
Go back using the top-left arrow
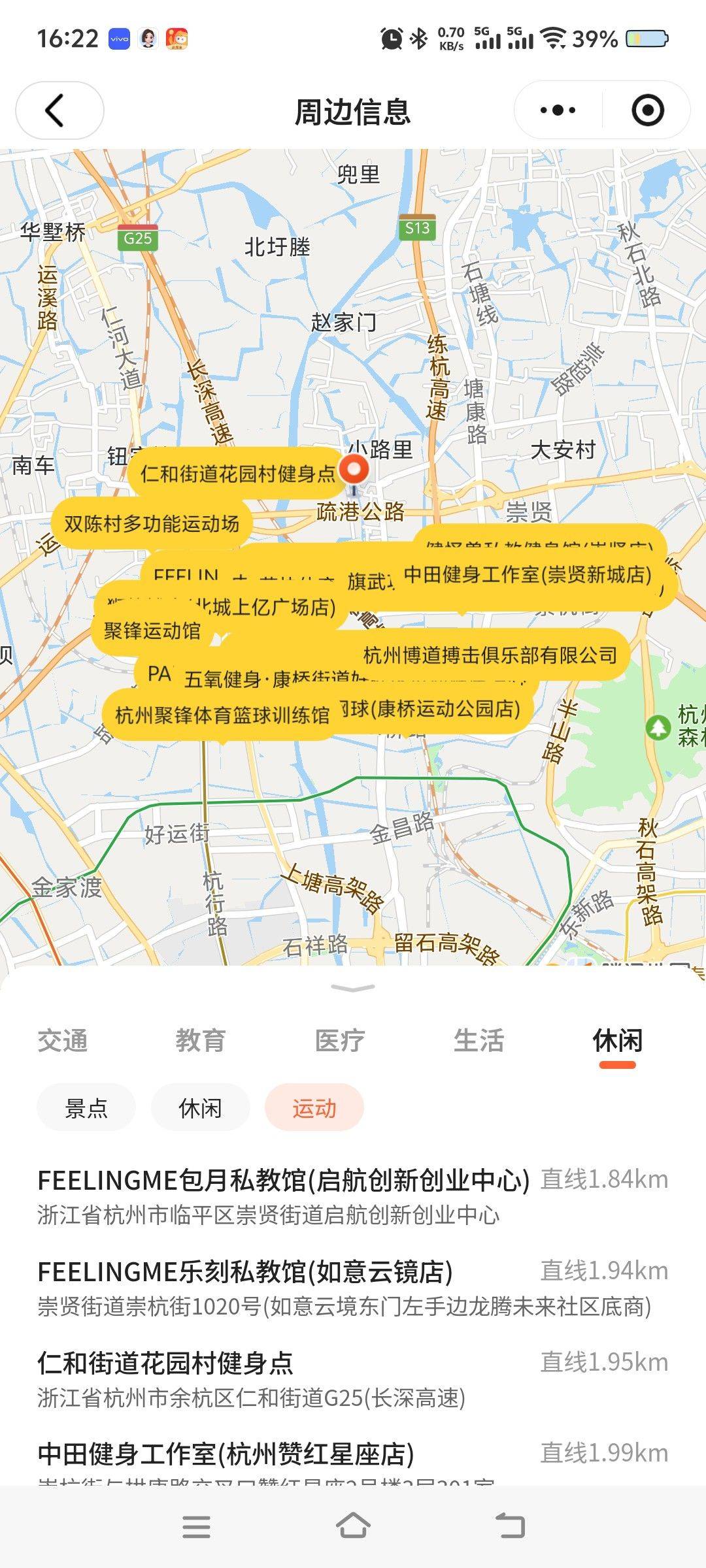click(x=59, y=110)
